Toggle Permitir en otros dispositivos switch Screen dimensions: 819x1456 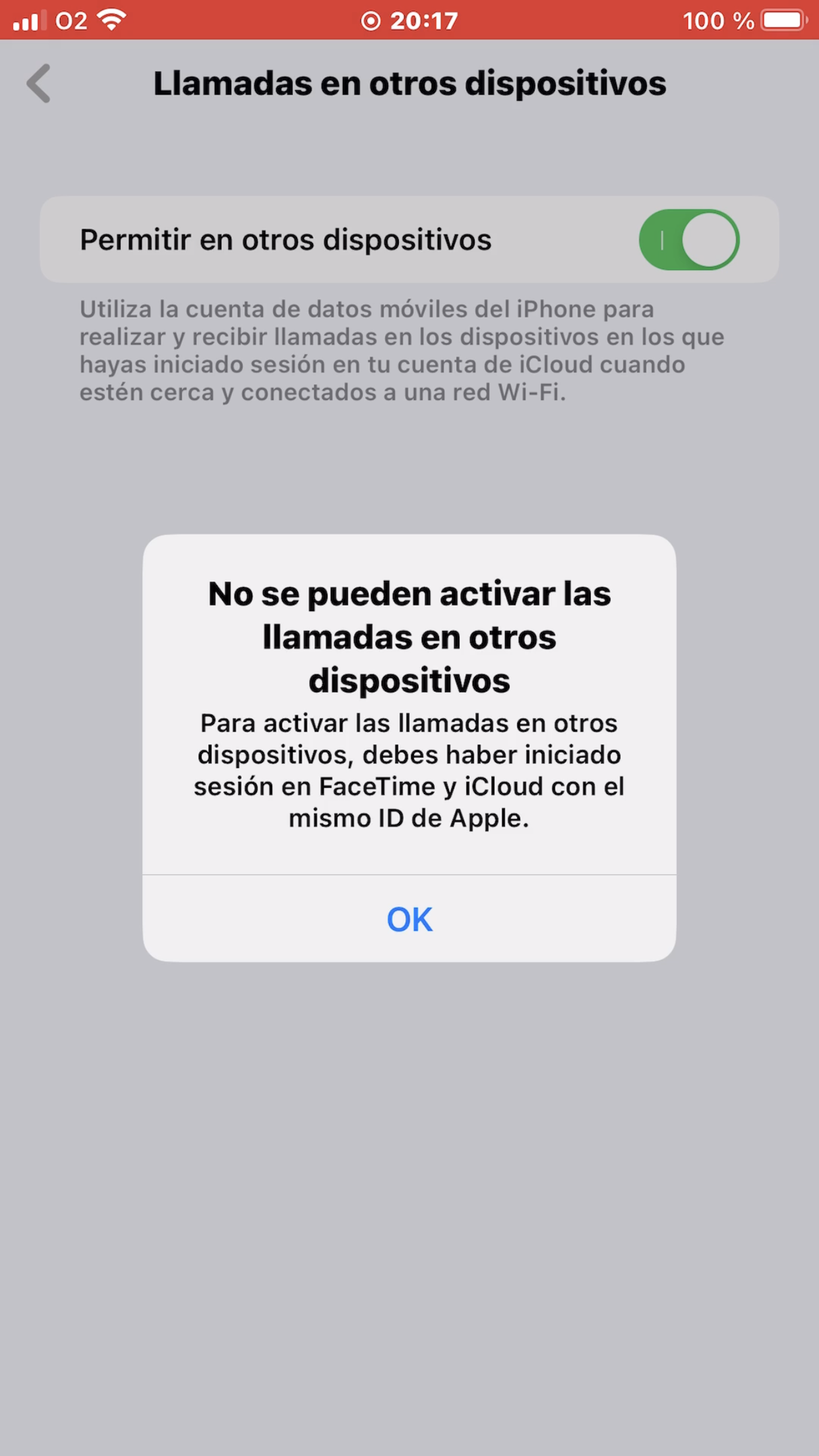(x=688, y=239)
